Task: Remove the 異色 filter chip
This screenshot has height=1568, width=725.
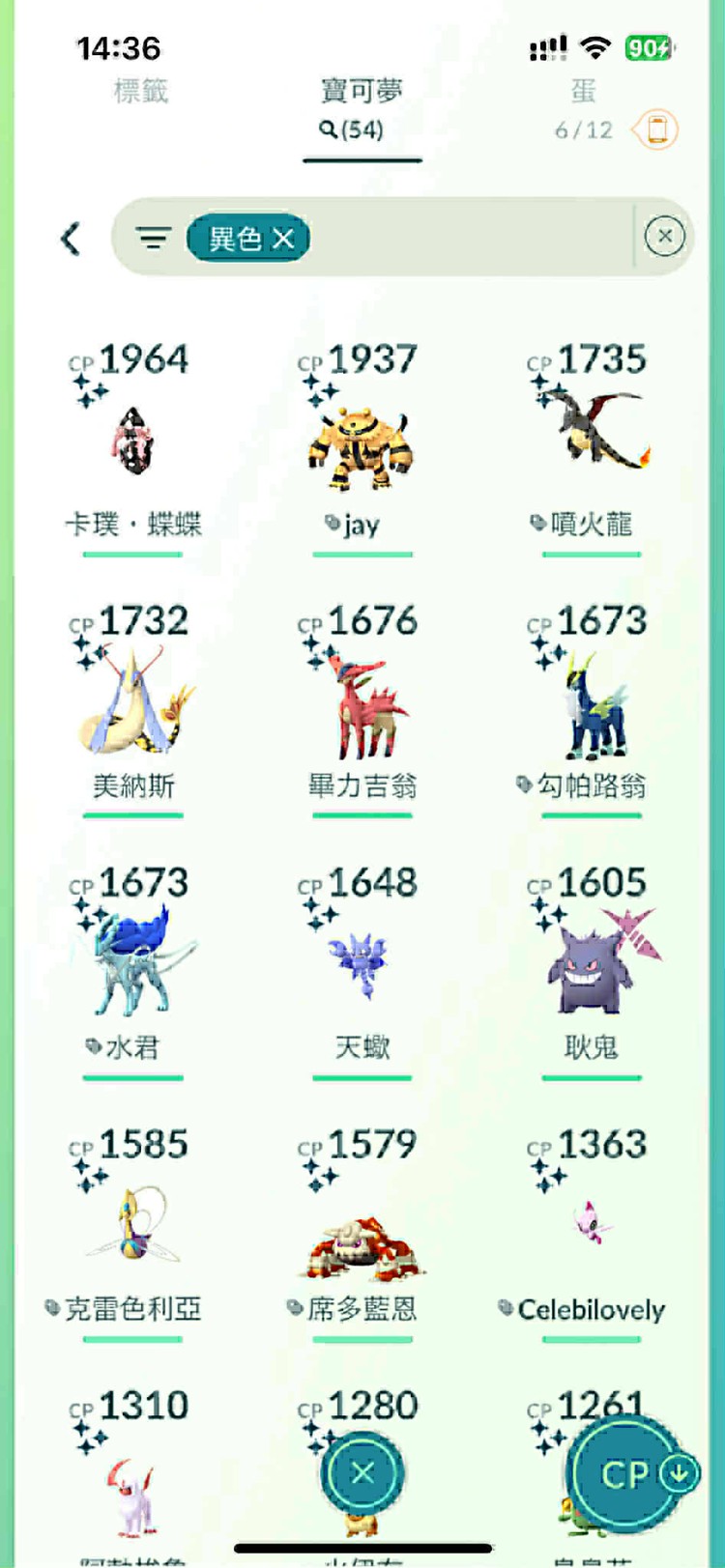Action: [x=283, y=239]
